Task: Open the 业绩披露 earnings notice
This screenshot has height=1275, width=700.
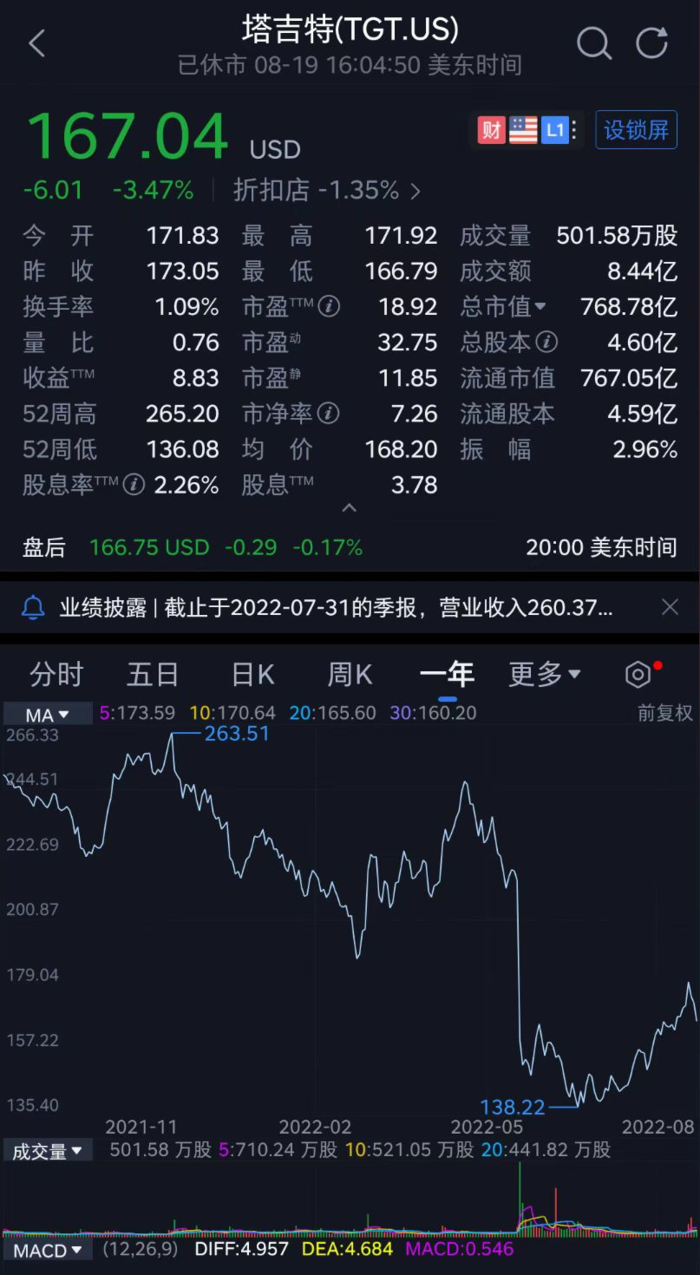Action: [335, 607]
